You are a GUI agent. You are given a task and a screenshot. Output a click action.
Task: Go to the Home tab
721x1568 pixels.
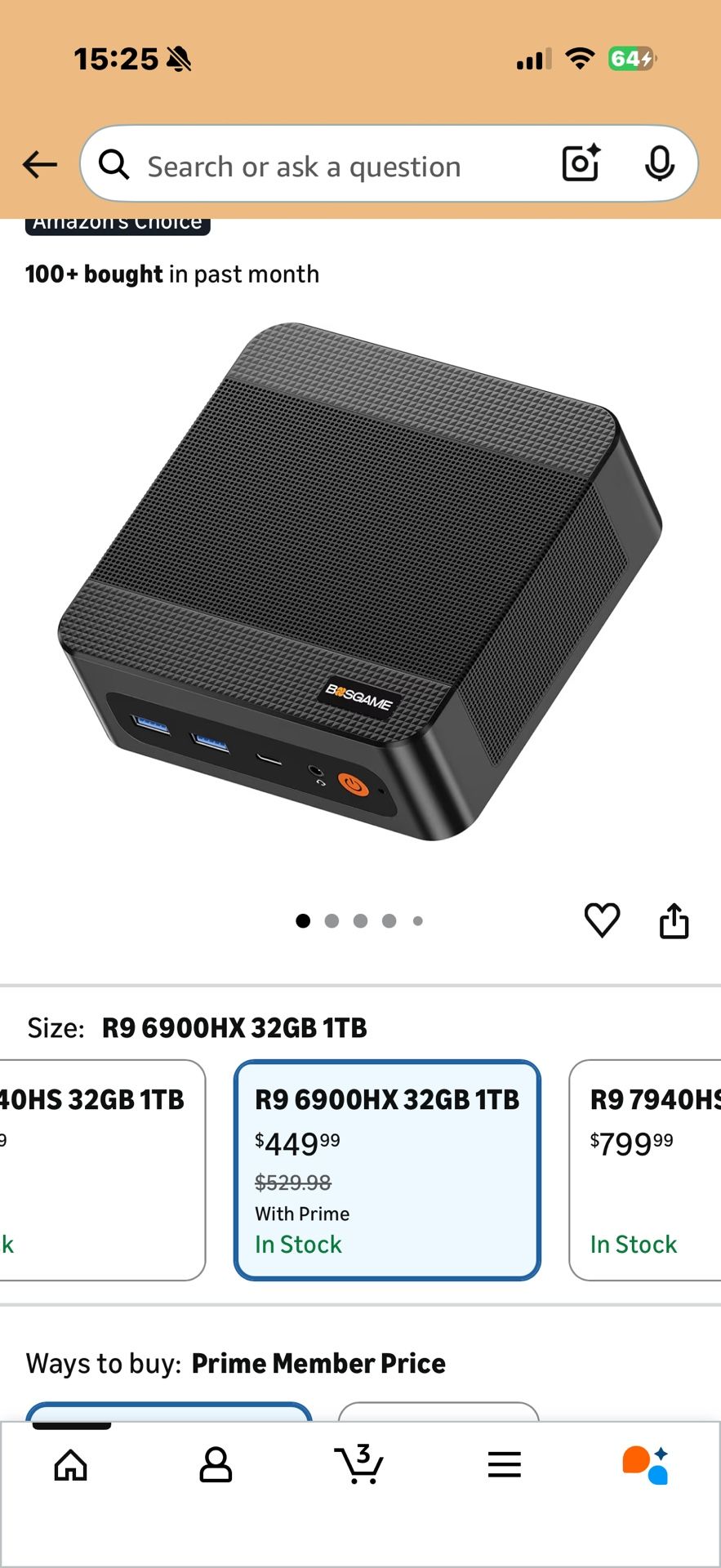(x=71, y=1464)
